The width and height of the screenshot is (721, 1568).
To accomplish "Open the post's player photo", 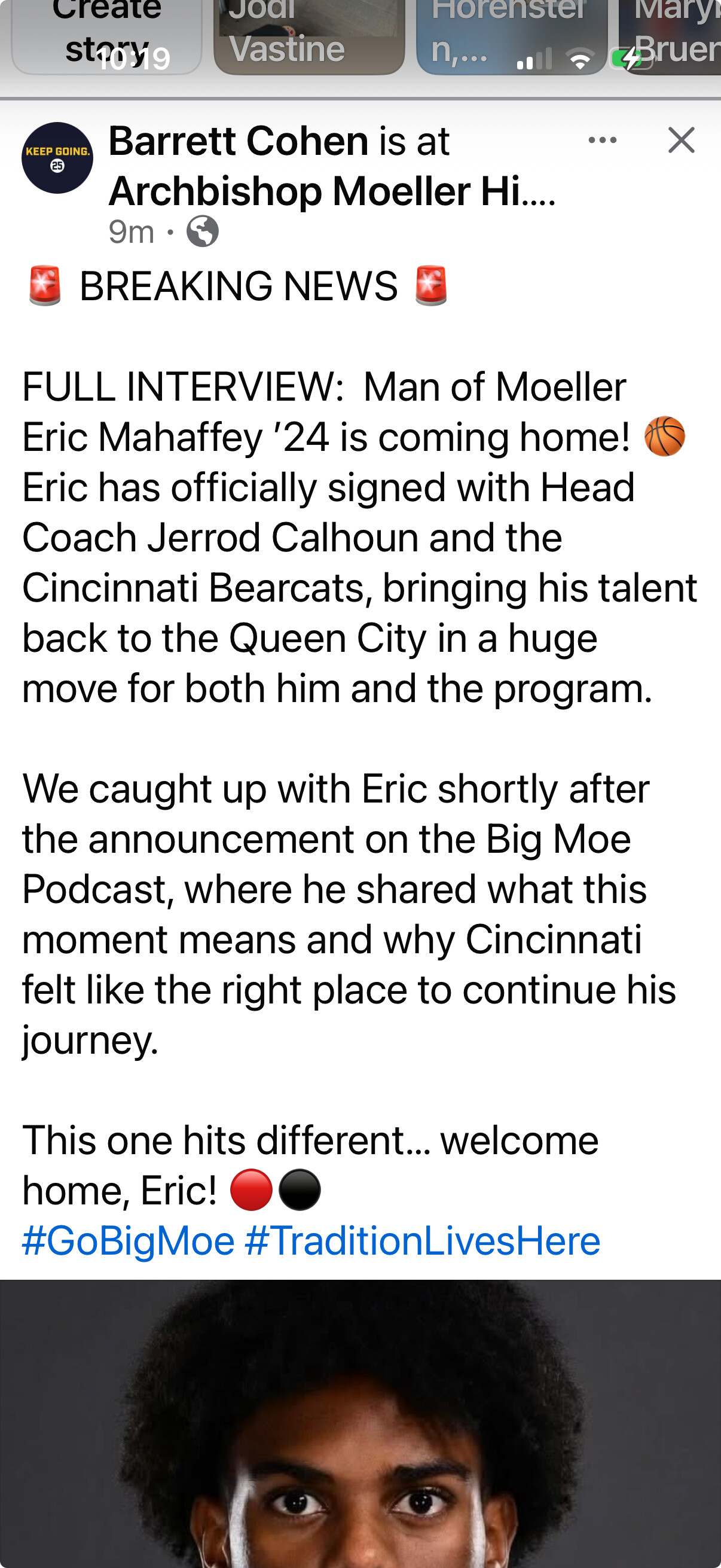I will point(360,1424).
